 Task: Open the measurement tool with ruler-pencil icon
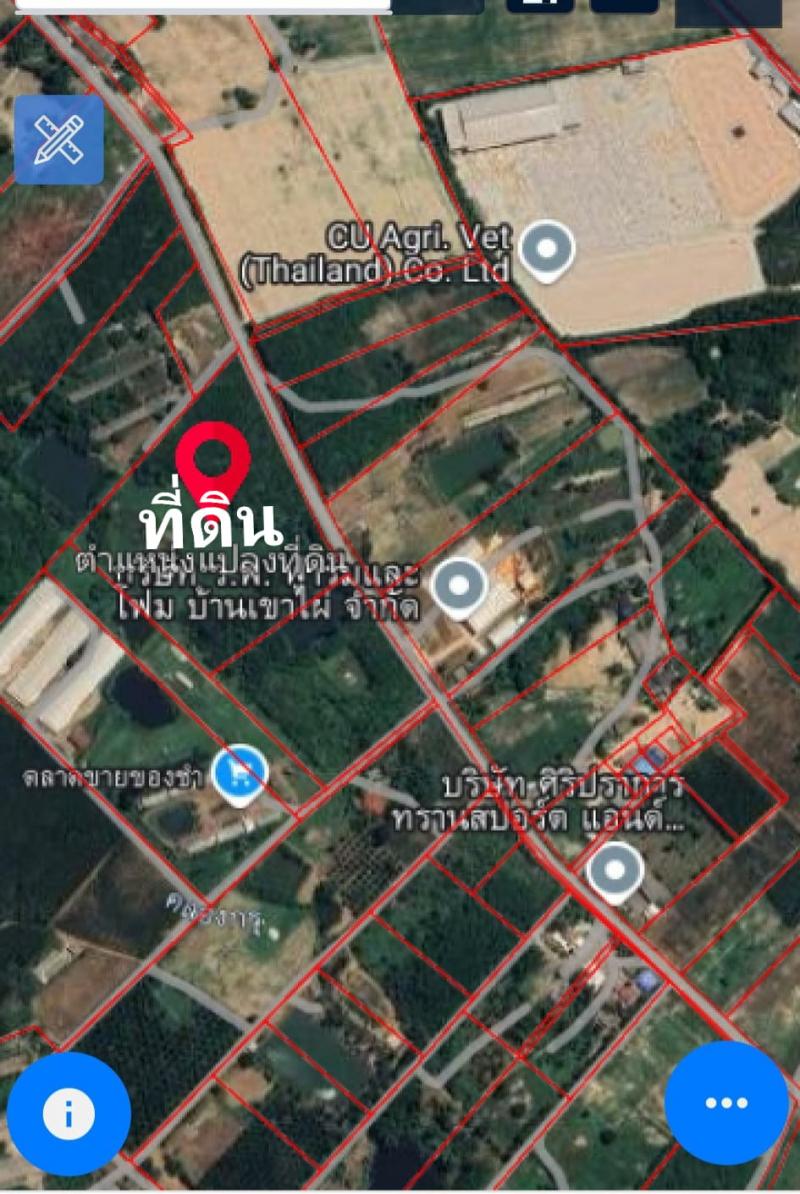coord(57,140)
